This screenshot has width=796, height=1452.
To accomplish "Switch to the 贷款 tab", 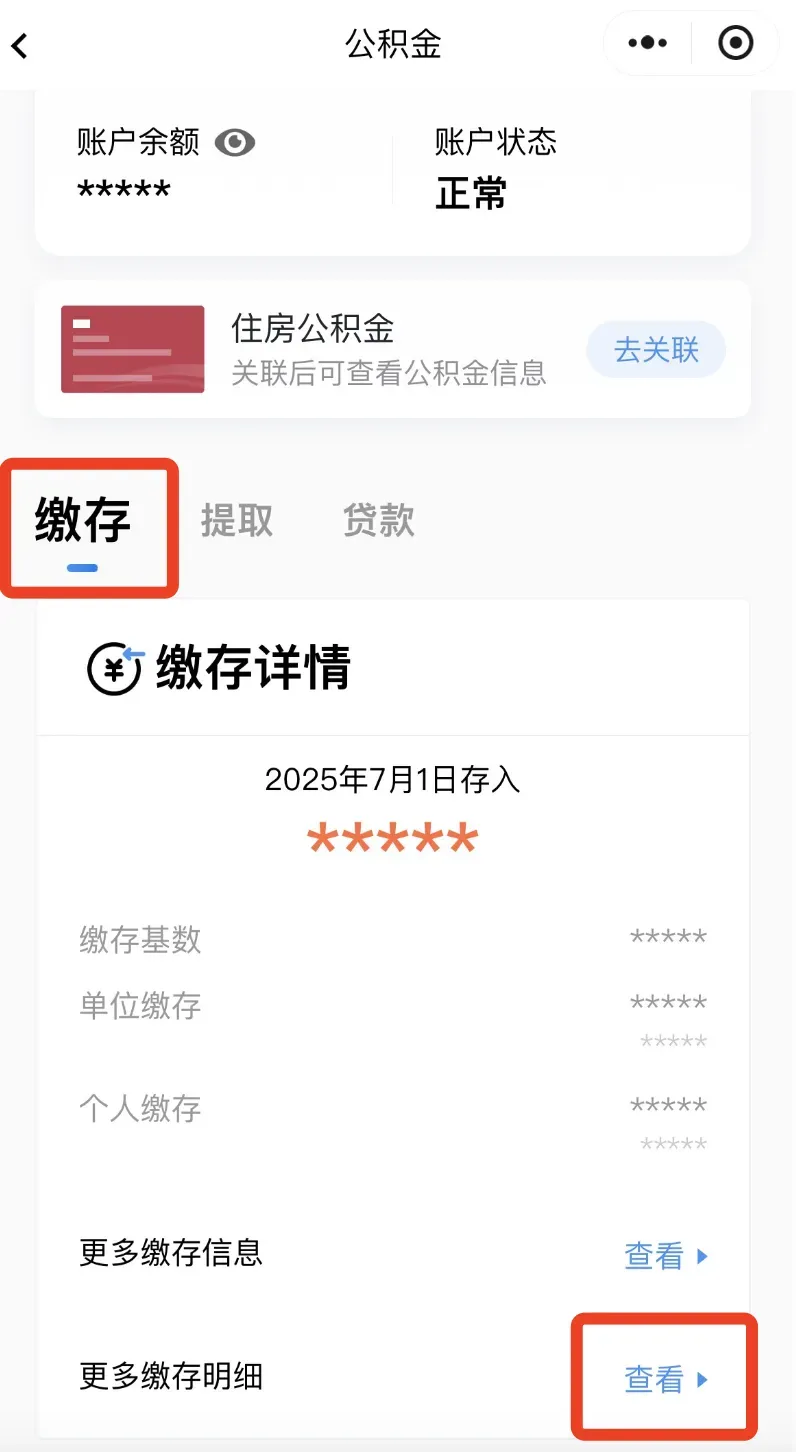I will tap(379, 521).
